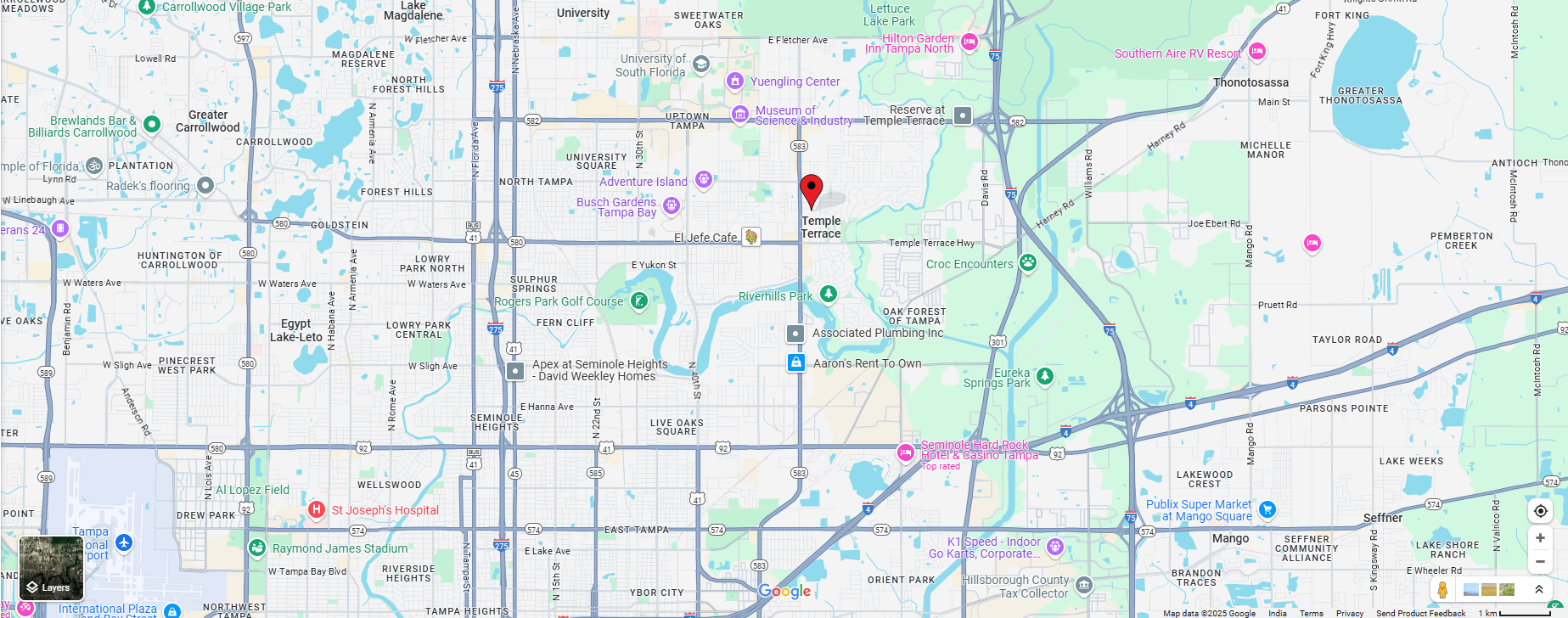Zoom out of the map
The width and height of the screenshot is (1568, 618).
[1540, 561]
